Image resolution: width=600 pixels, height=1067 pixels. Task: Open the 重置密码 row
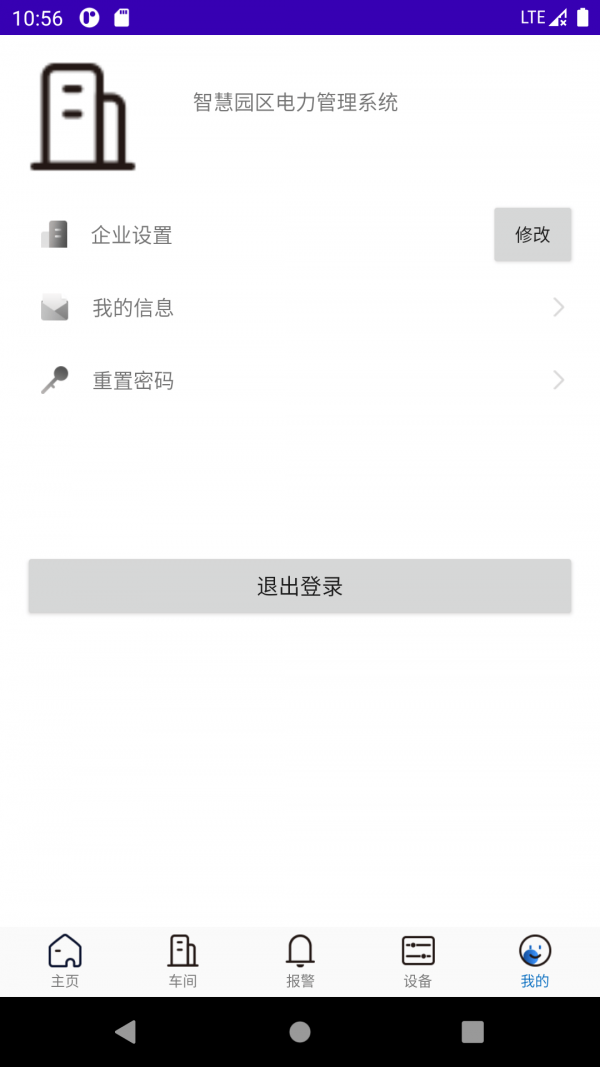(x=300, y=380)
